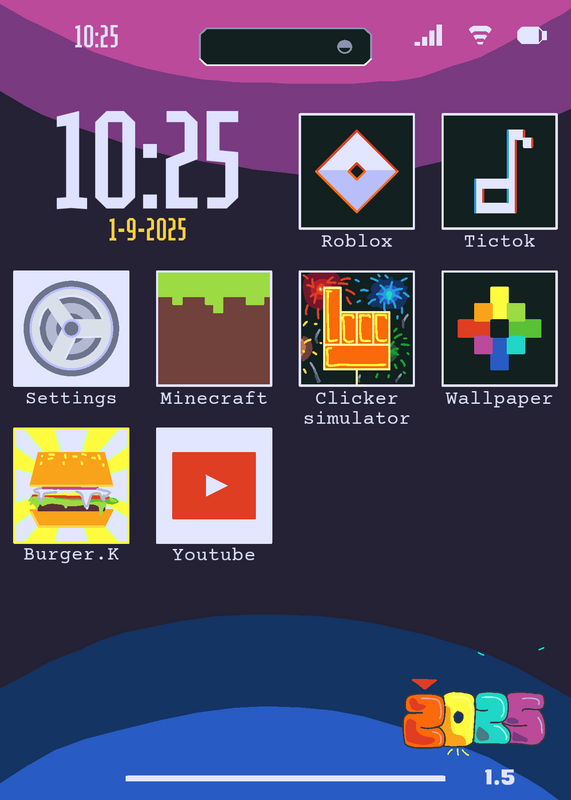Open the Youtube app
Viewport: 571px width, 800px height.
pos(214,486)
